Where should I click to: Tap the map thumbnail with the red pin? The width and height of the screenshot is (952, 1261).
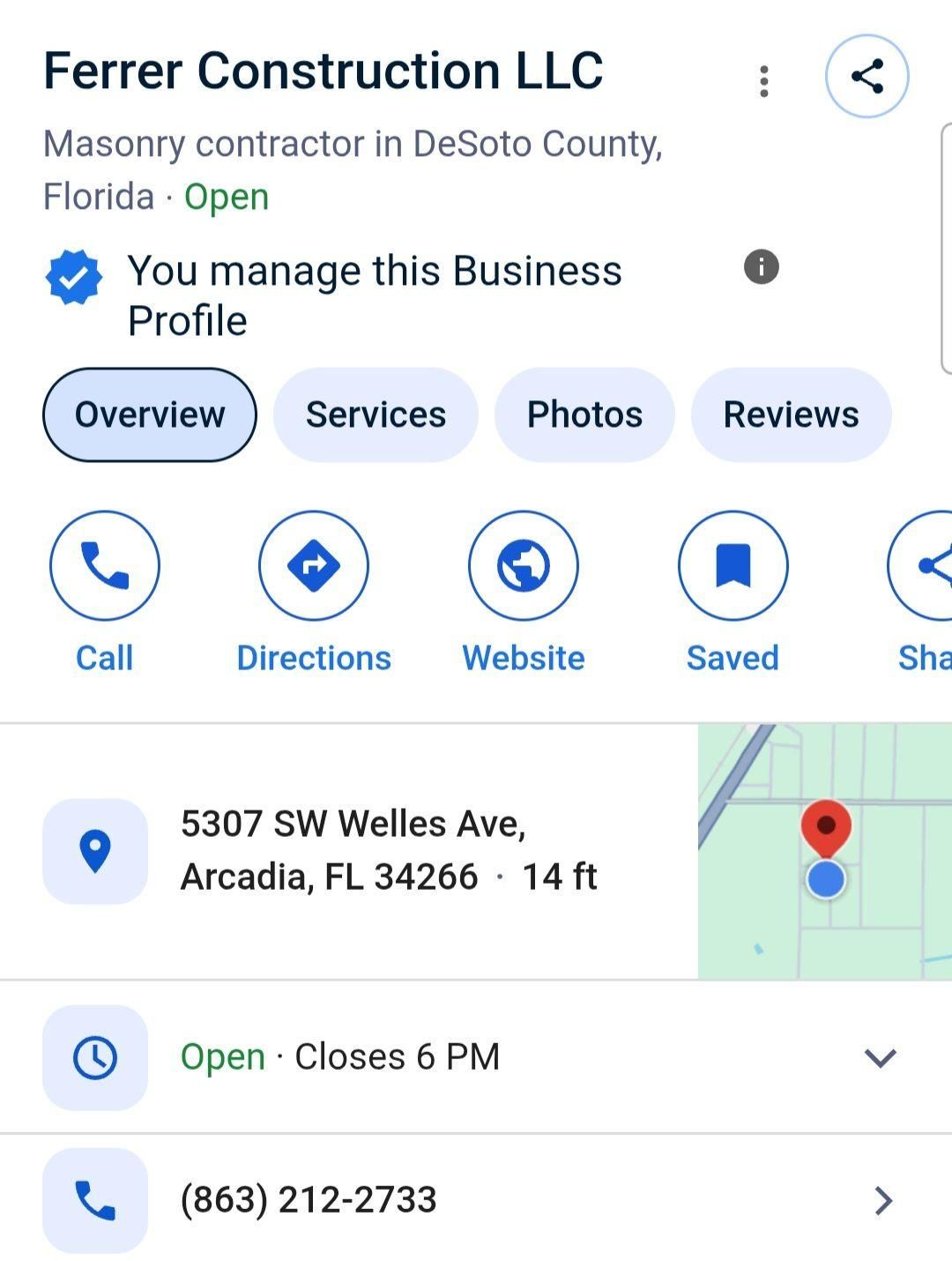pyautogui.click(x=824, y=848)
